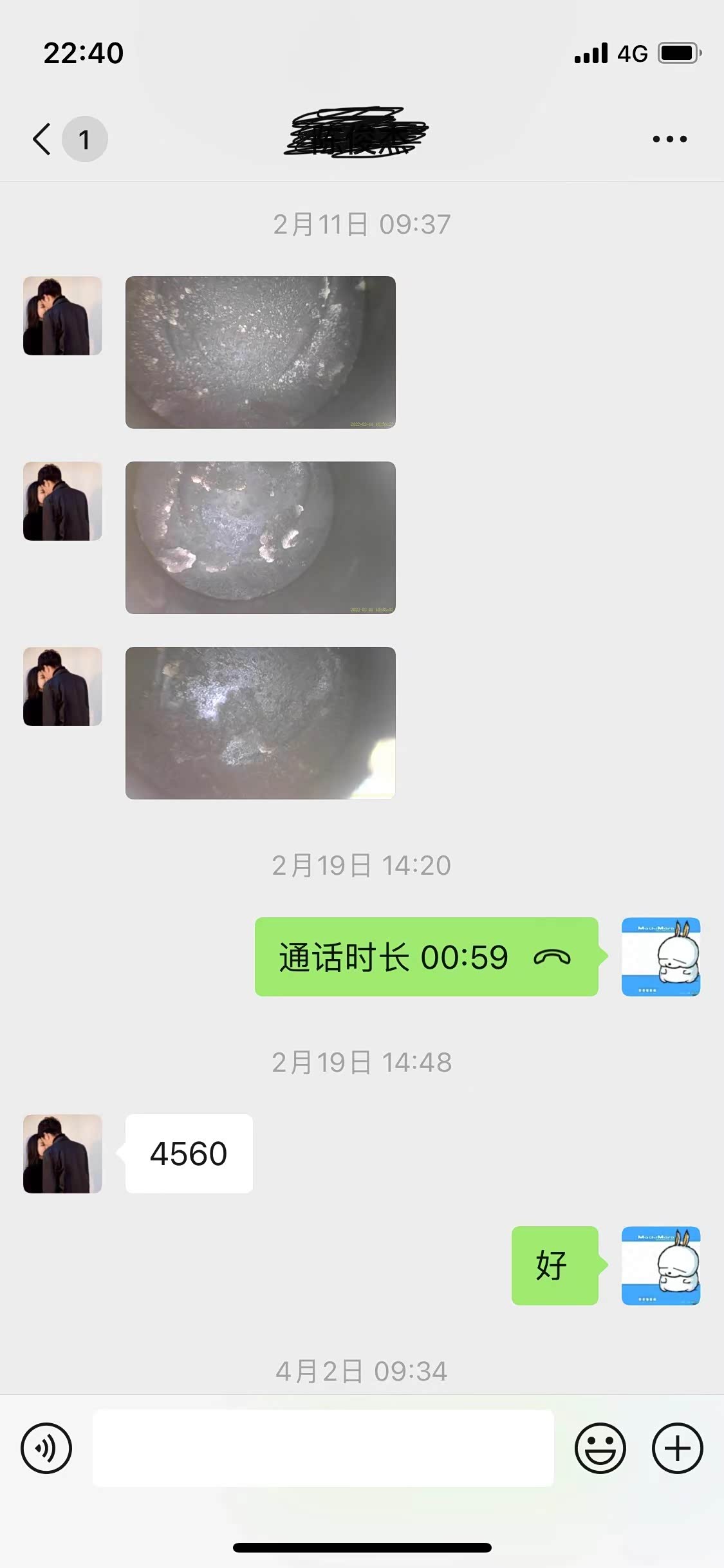The image size is (724, 1568).
Task: Open the first image sent on 2月11日
Action: tap(260, 352)
